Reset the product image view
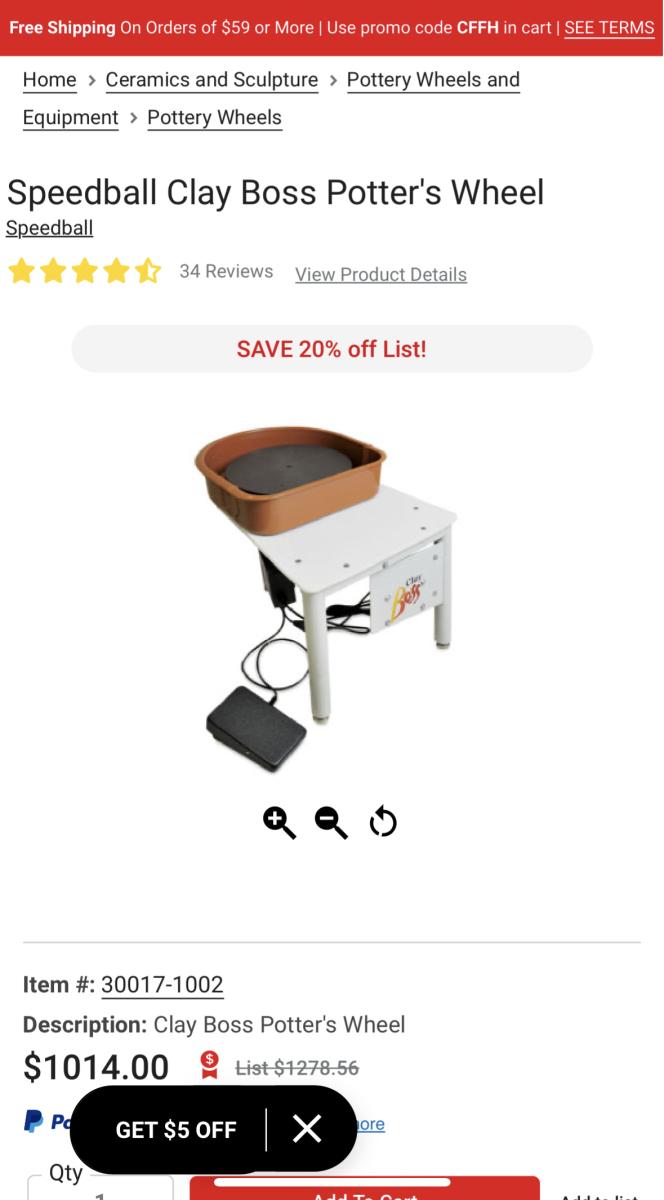 [383, 823]
